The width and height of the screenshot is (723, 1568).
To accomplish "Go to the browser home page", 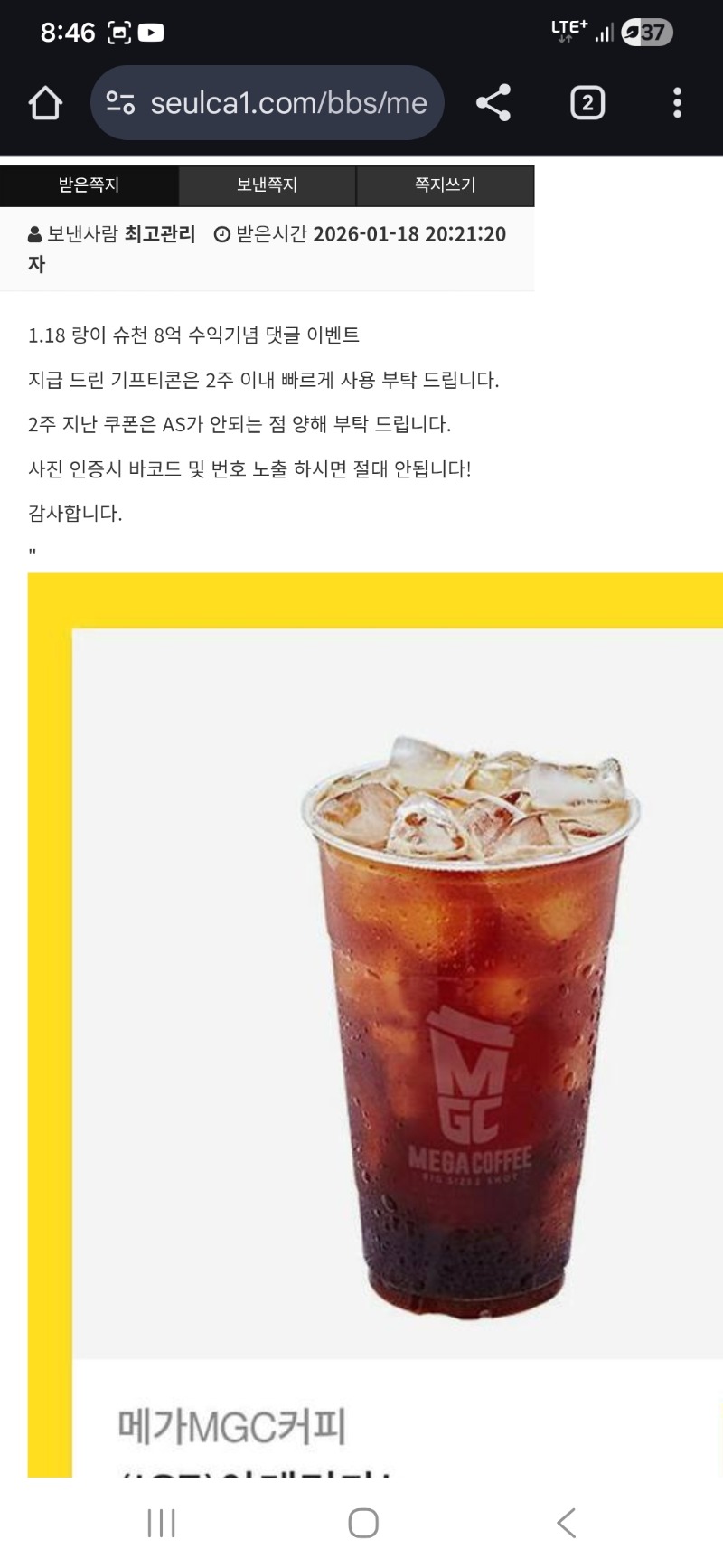I will click(x=45, y=103).
